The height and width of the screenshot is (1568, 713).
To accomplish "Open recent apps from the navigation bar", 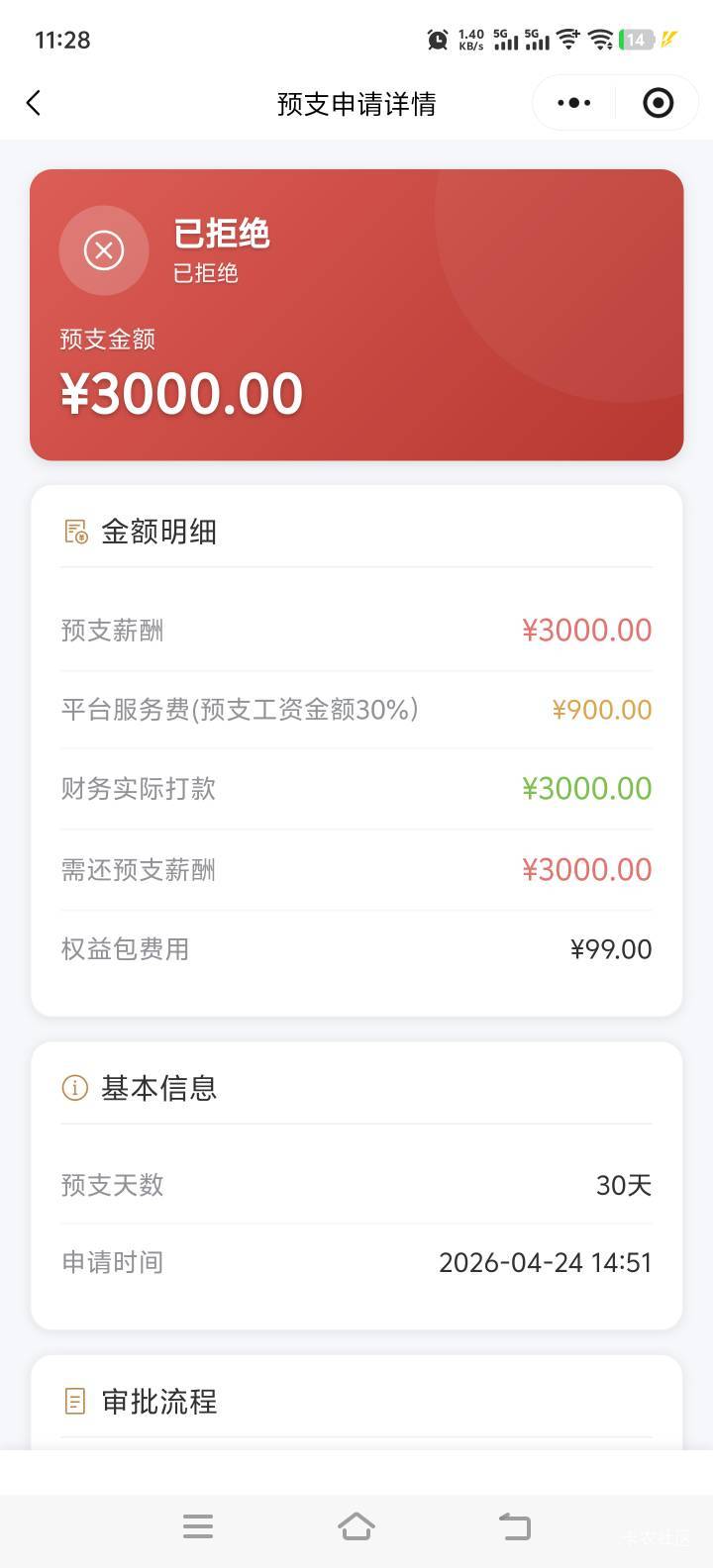I will pyautogui.click(x=198, y=1526).
